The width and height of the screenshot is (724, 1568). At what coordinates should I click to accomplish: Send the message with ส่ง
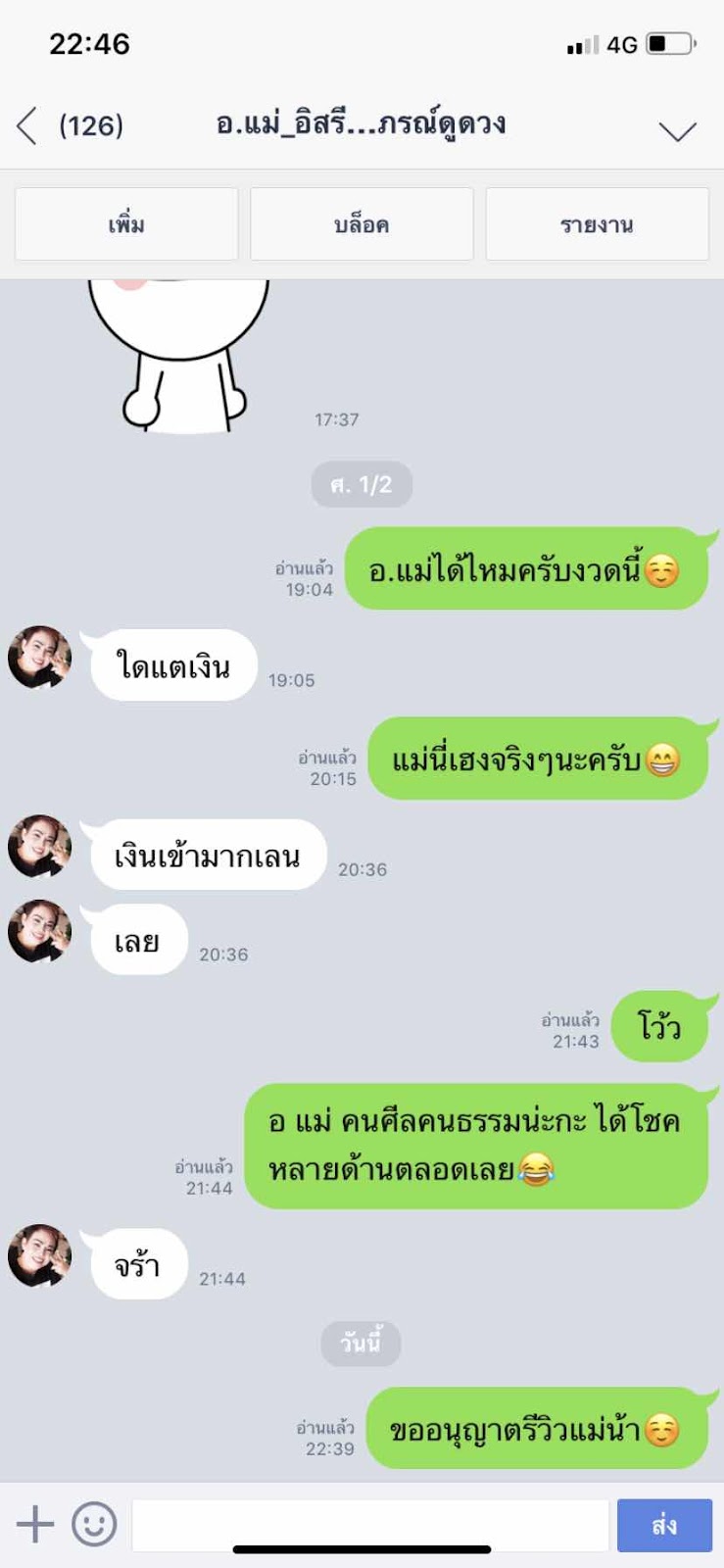pyautogui.click(x=664, y=1525)
